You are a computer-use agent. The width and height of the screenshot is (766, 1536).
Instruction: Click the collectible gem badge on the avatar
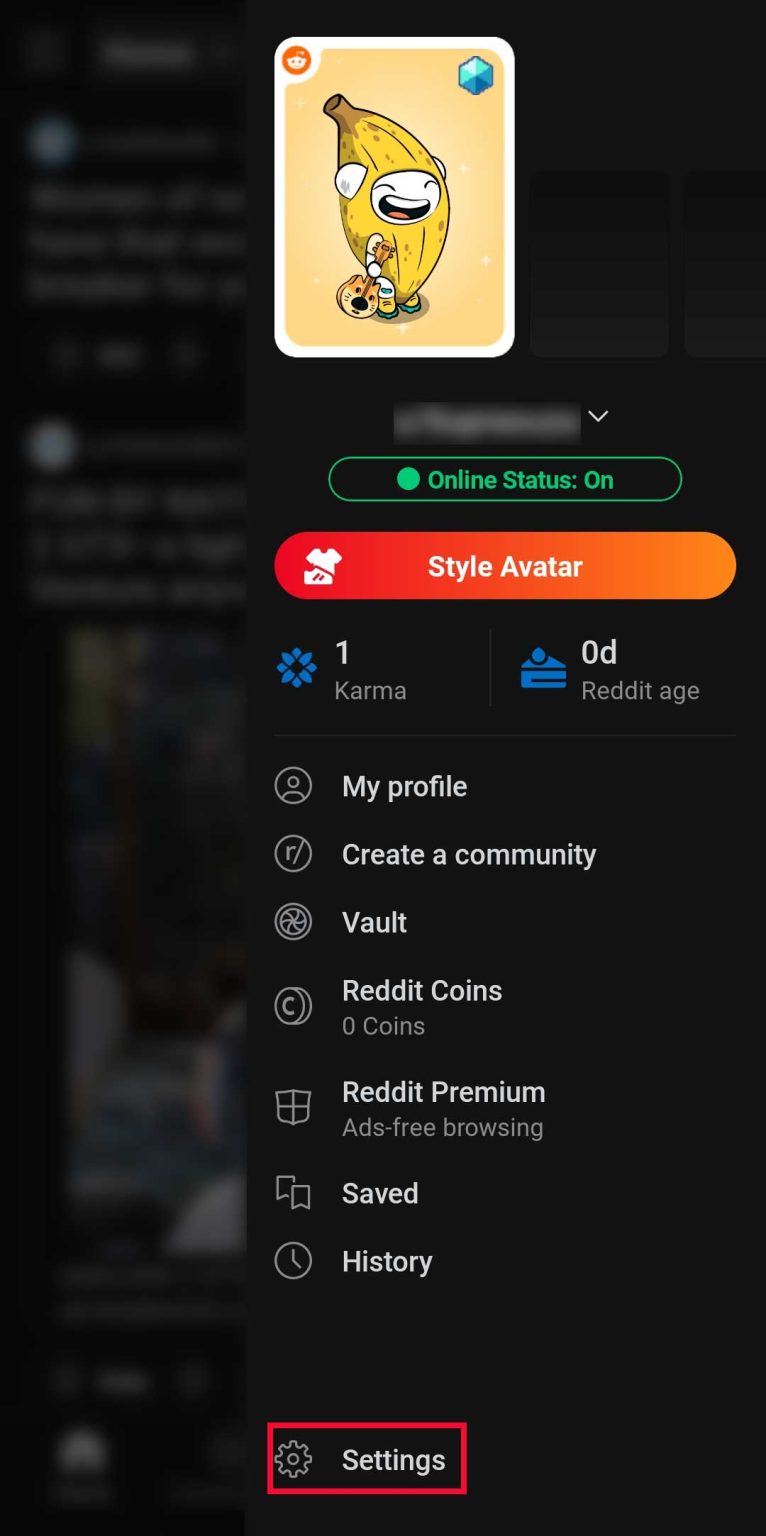click(x=477, y=76)
